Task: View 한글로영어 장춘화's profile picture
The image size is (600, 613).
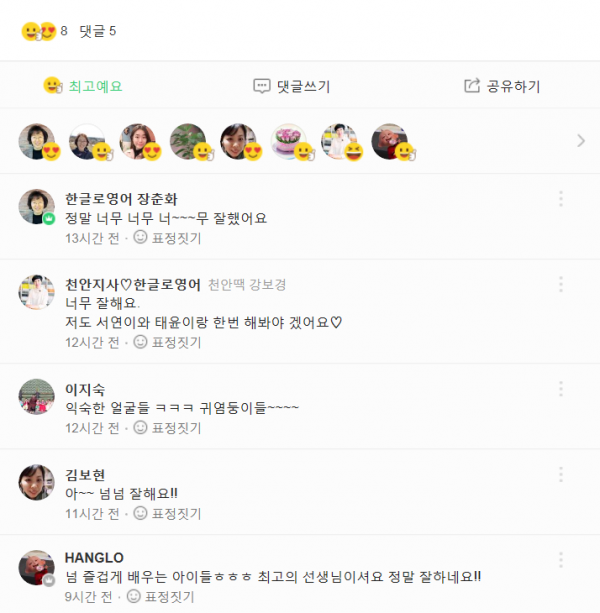Action: tap(36, 206)
